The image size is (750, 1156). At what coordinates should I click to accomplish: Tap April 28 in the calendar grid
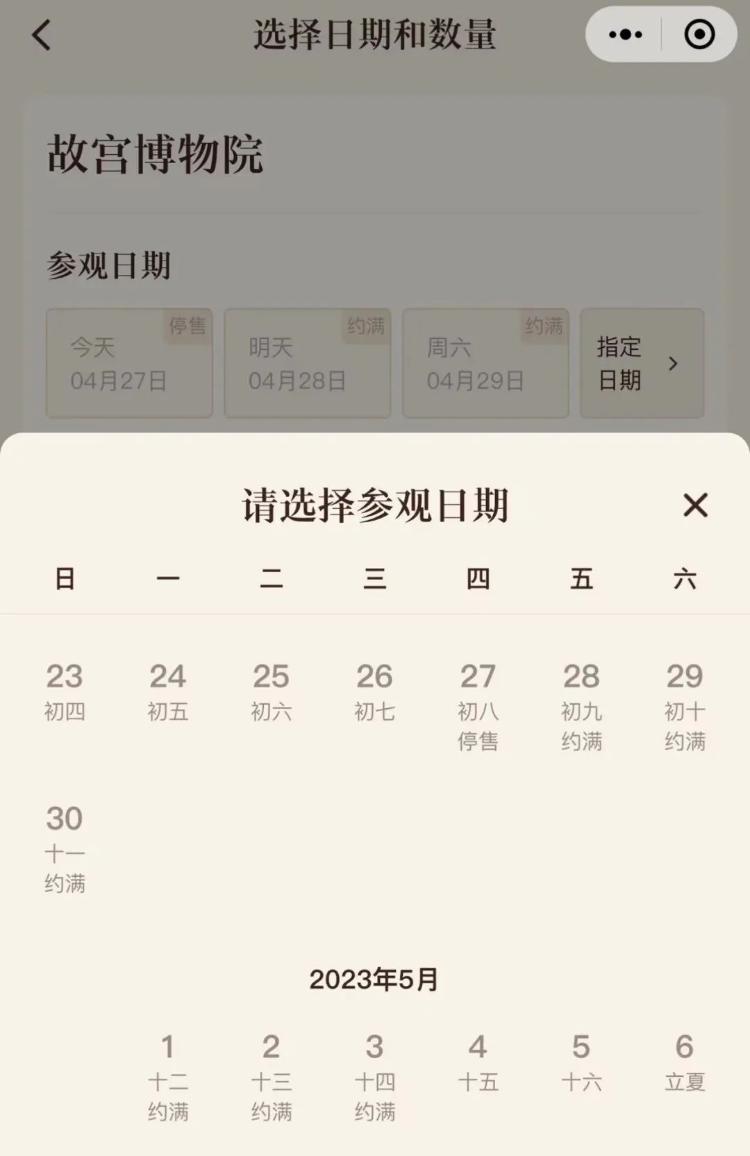point(581,704)
